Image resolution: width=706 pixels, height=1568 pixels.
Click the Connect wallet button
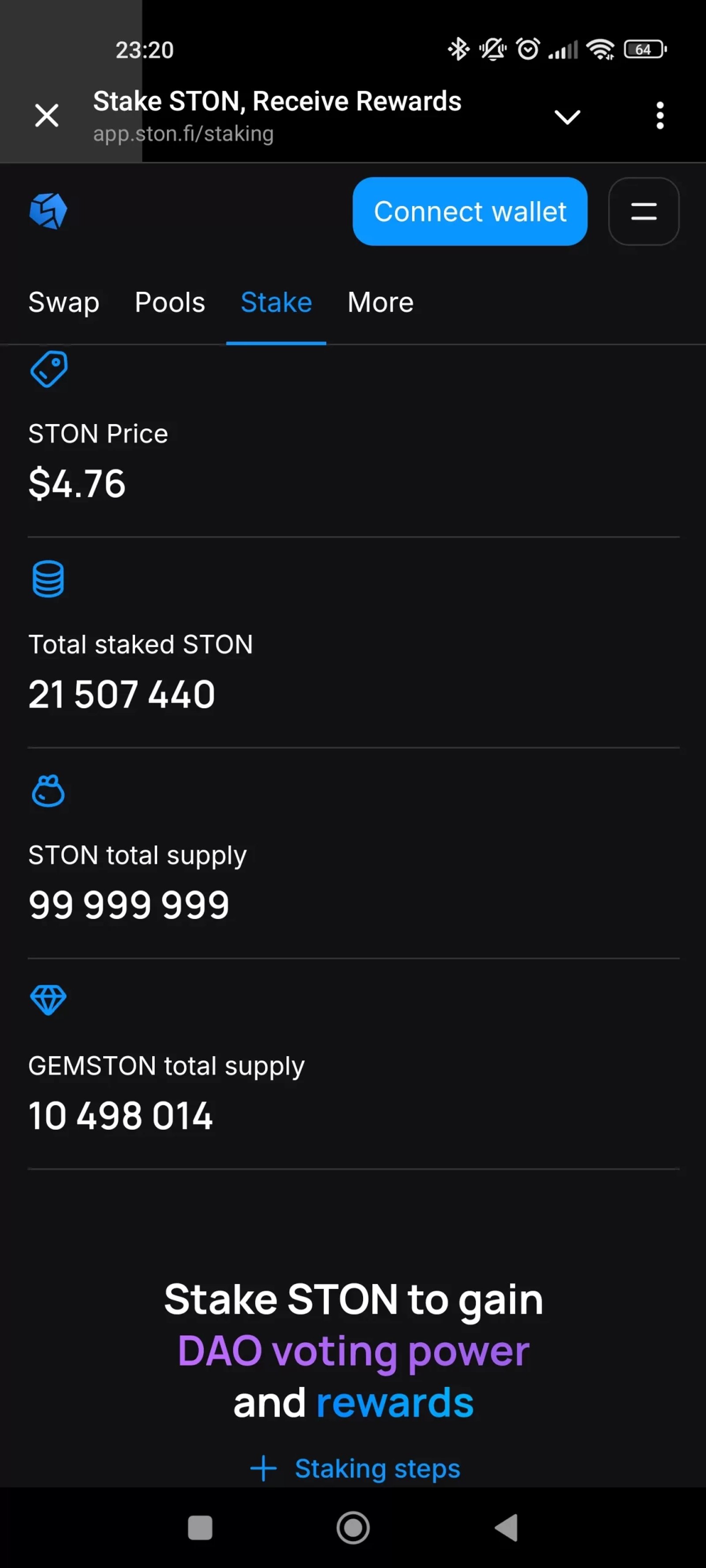click(x=469, y=212)
